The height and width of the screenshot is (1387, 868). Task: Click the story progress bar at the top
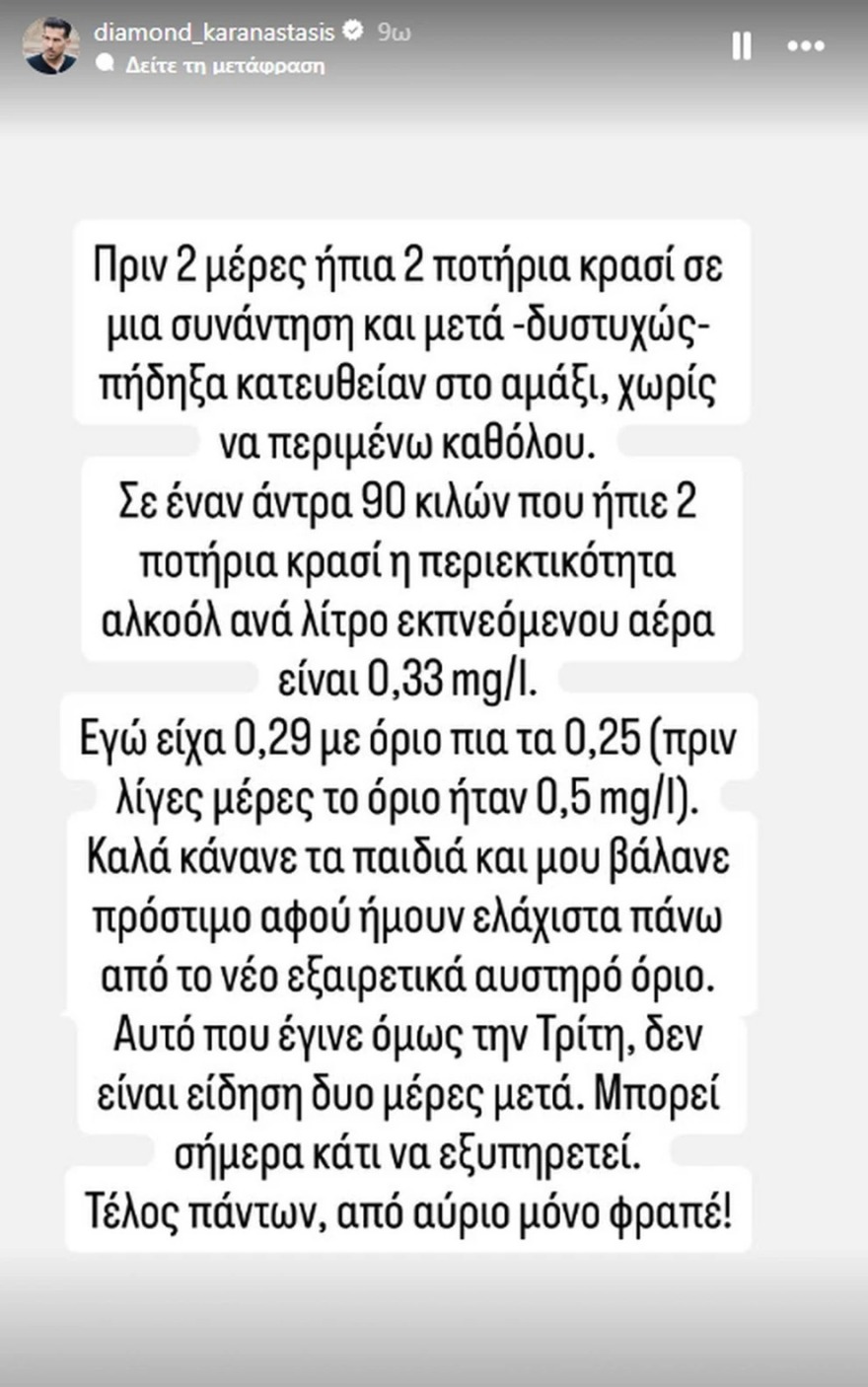434,4
